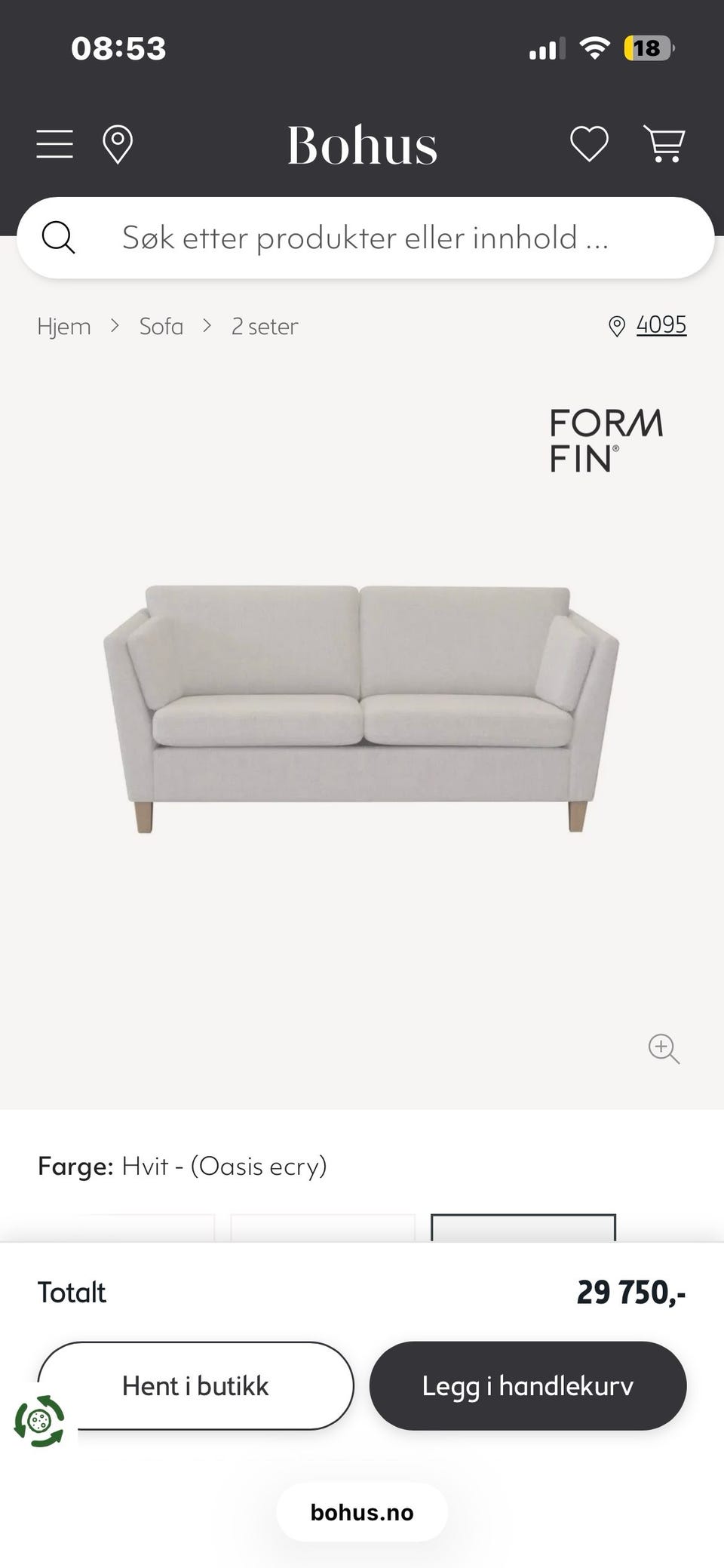Open the green cookie settings icon
The image size is (724, 1568).
[x=39, y=1422]
